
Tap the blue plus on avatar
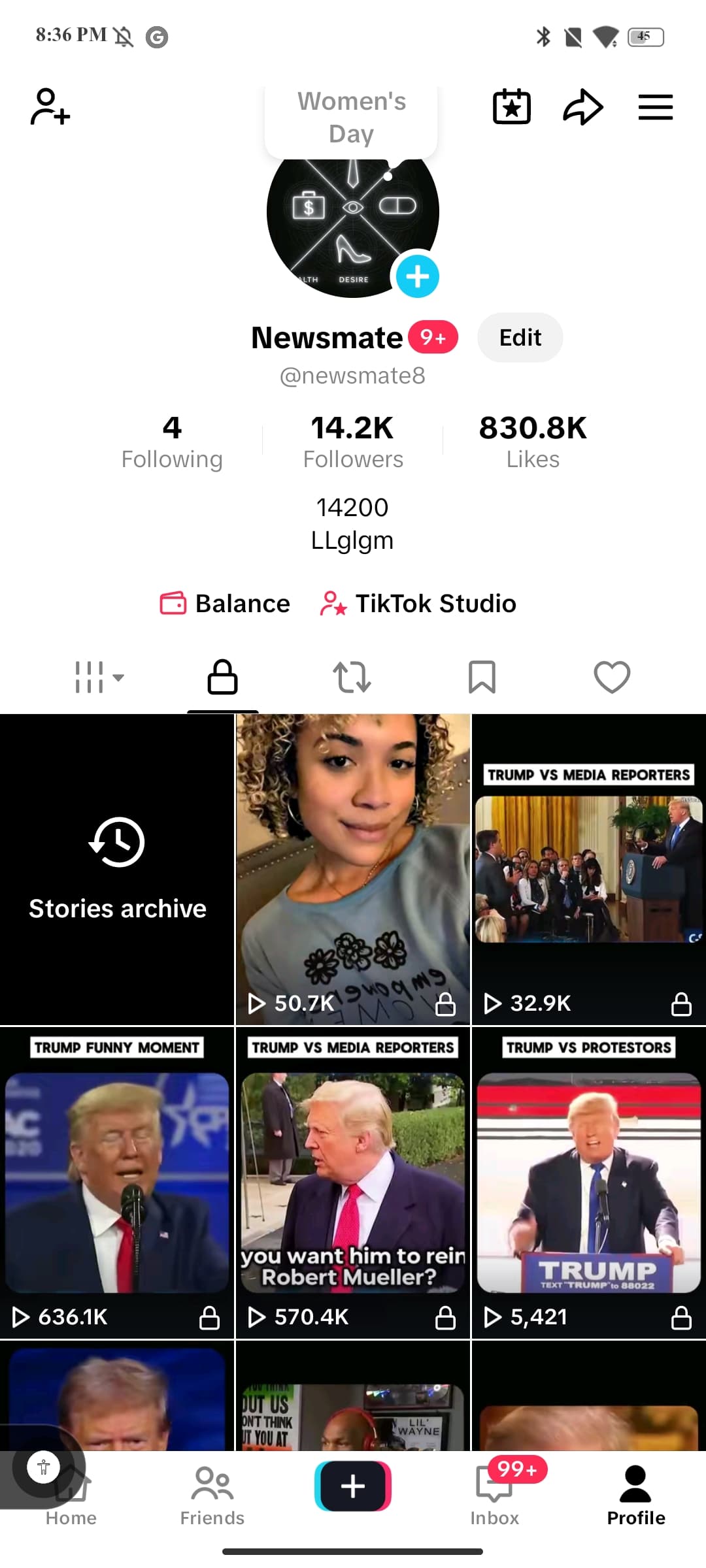tap(417, 276)
